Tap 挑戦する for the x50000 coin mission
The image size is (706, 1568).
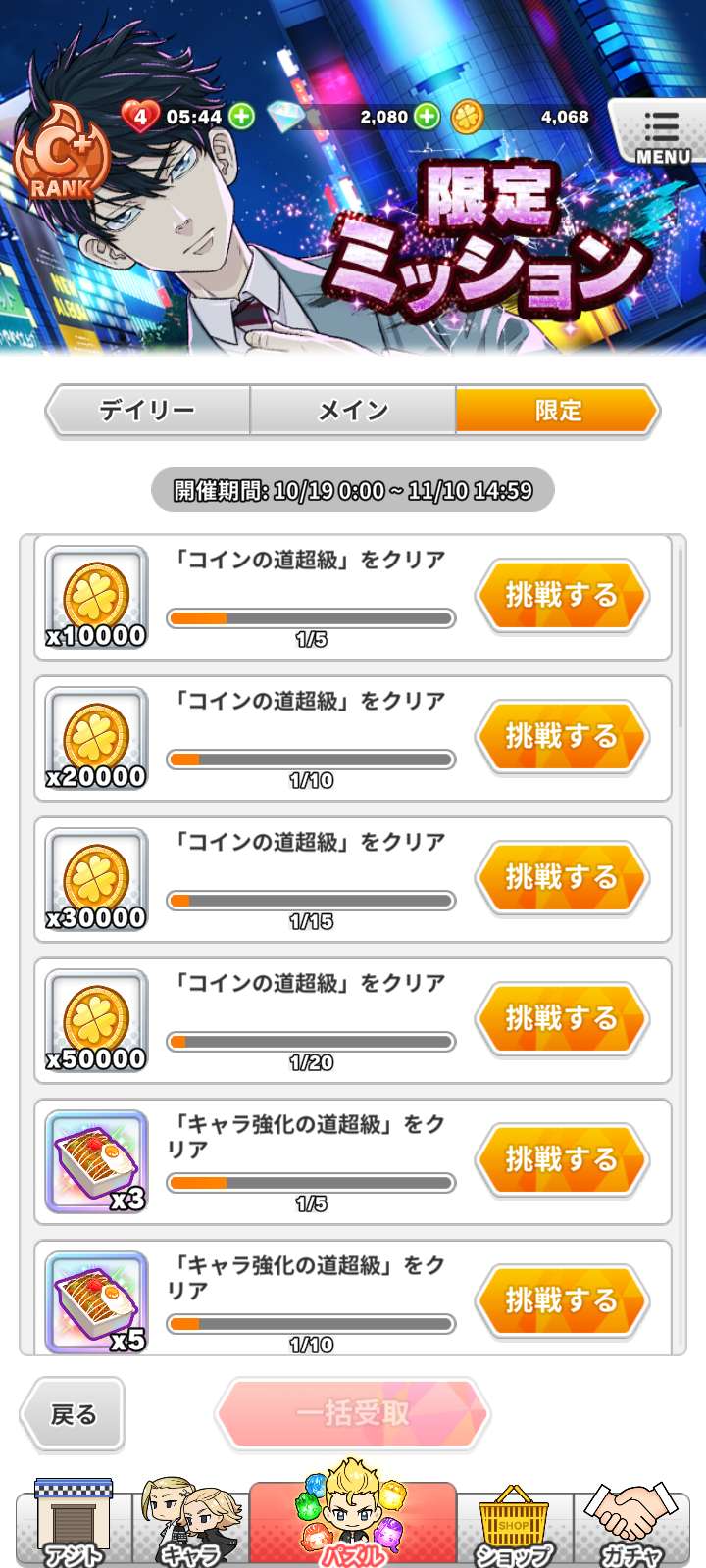(x=561, y=1018)
